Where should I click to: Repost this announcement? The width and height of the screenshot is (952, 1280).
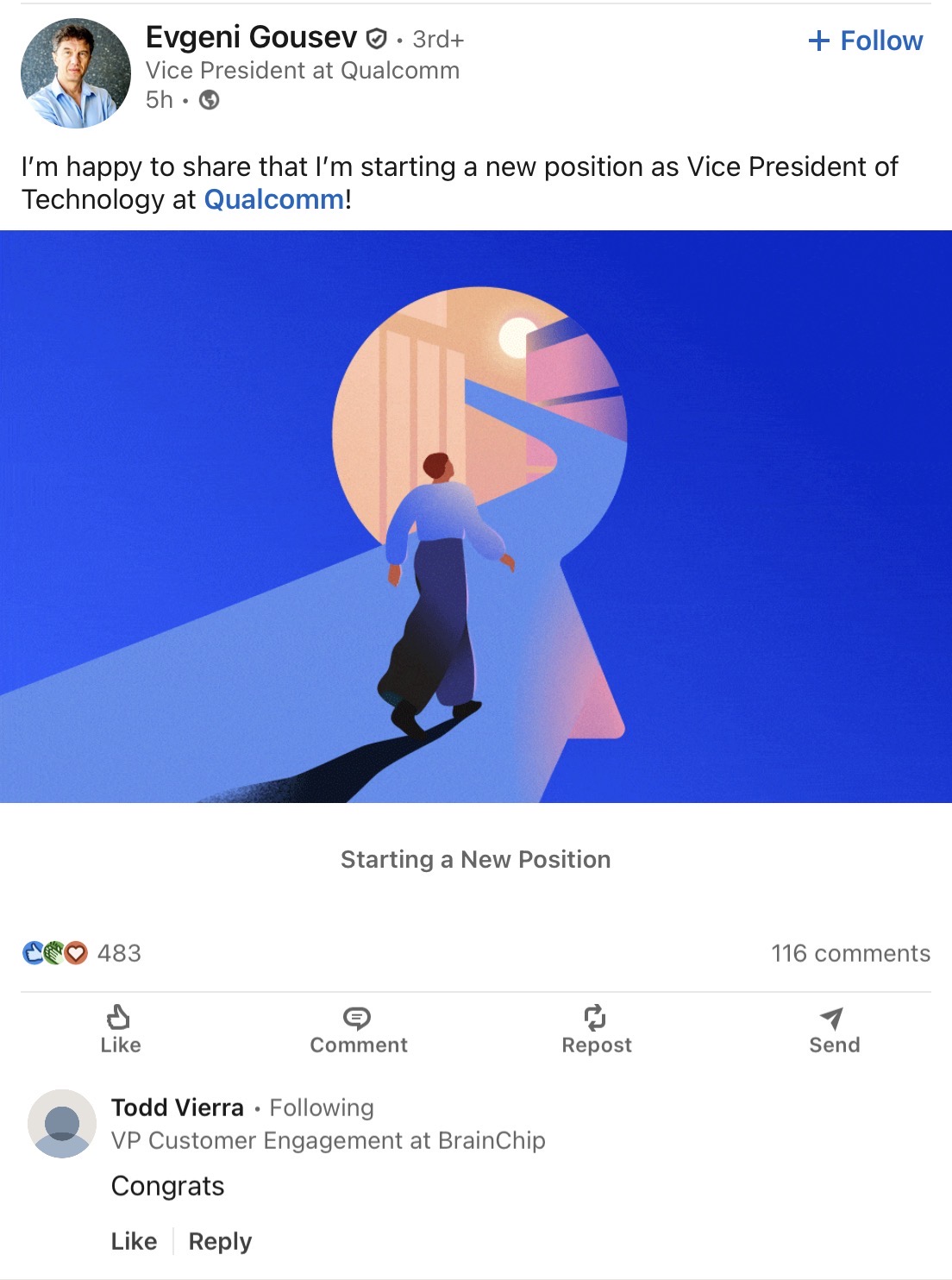(596, 1030)
